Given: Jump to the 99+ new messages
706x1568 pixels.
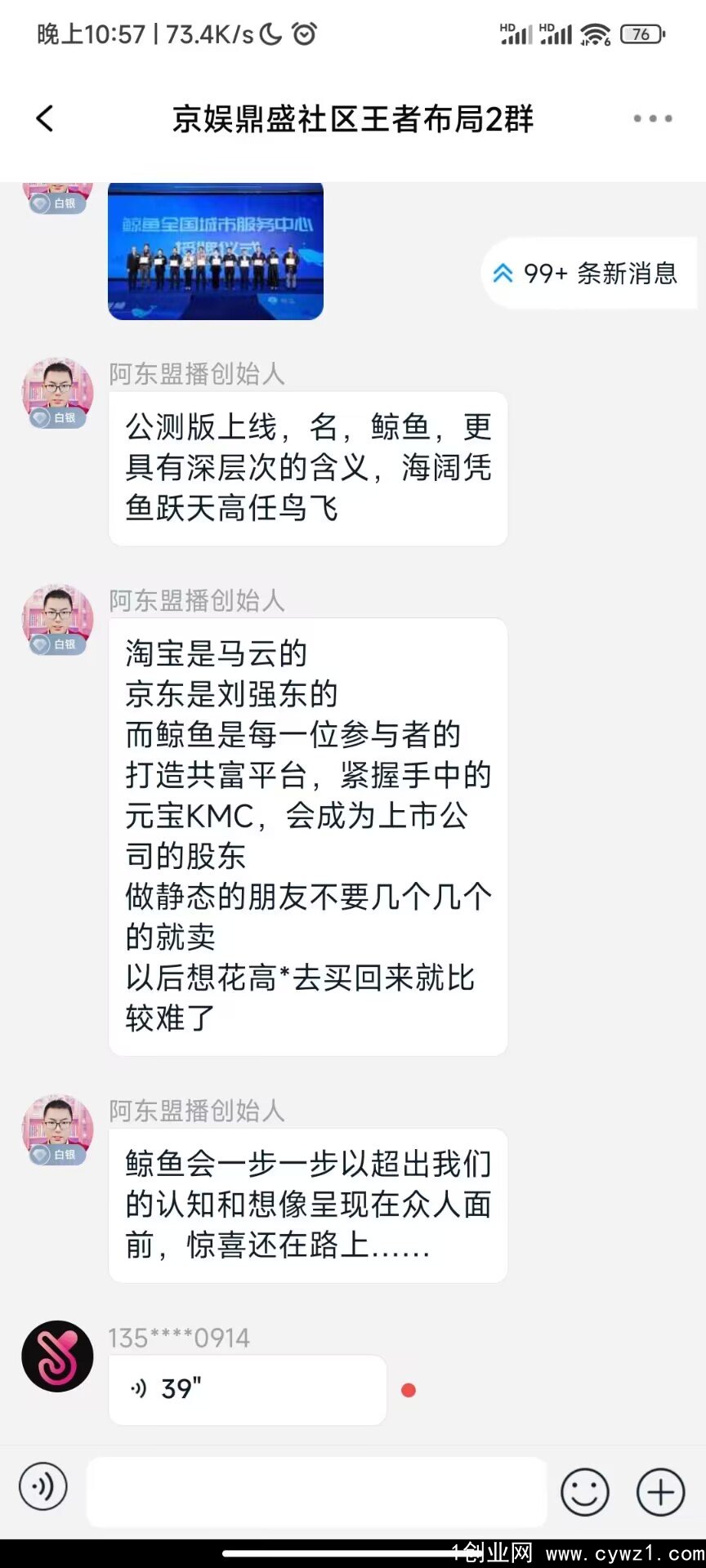Looking at the screenshot, I should [587, 274].
